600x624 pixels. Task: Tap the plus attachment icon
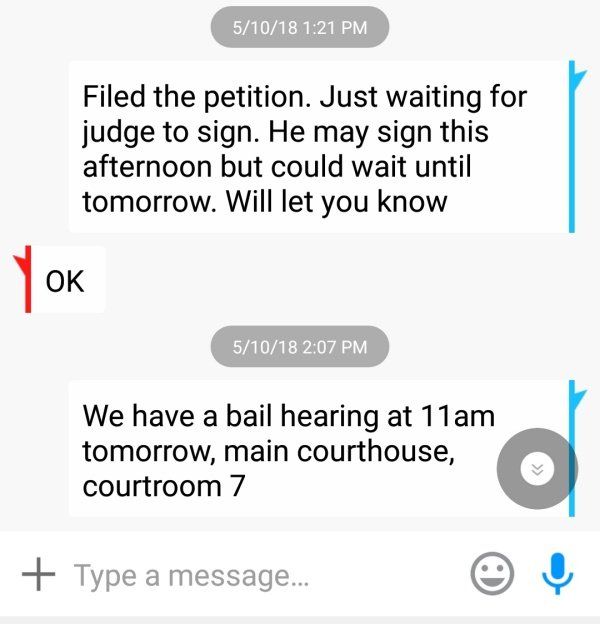(38, 574)
